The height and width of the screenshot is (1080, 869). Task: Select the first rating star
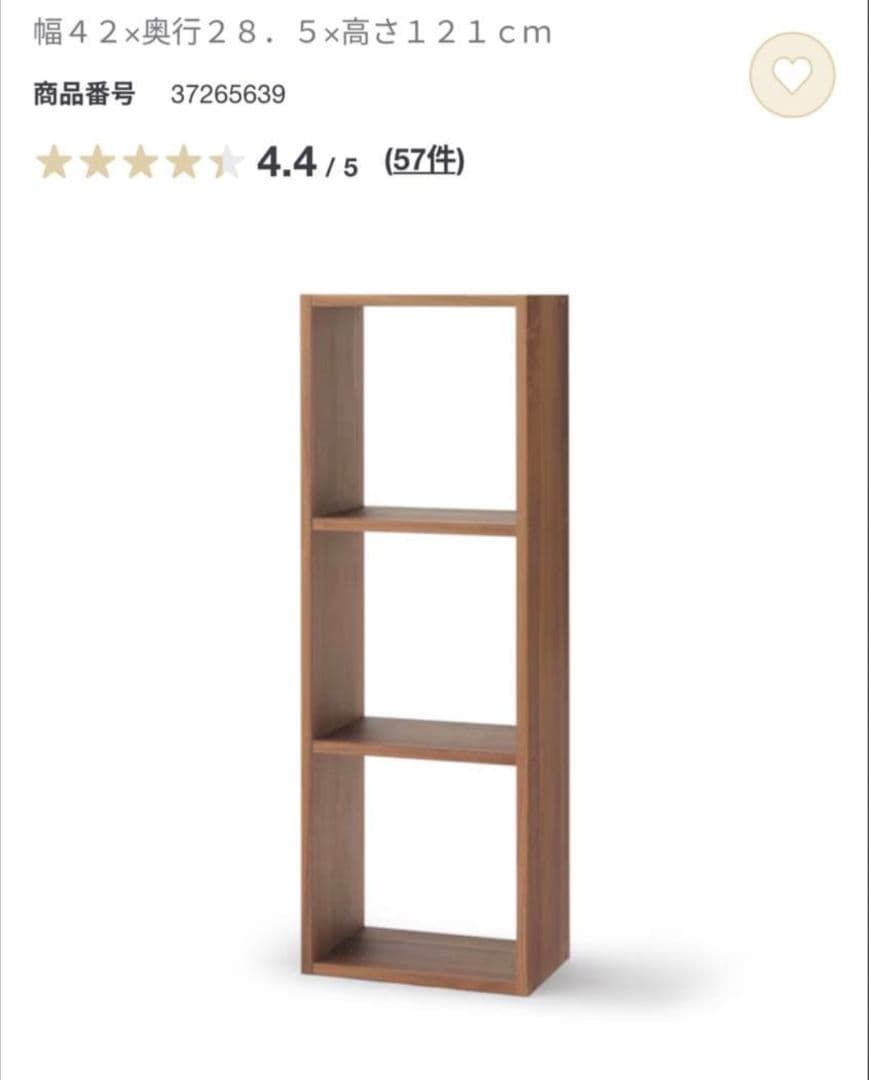click(52, 160)
